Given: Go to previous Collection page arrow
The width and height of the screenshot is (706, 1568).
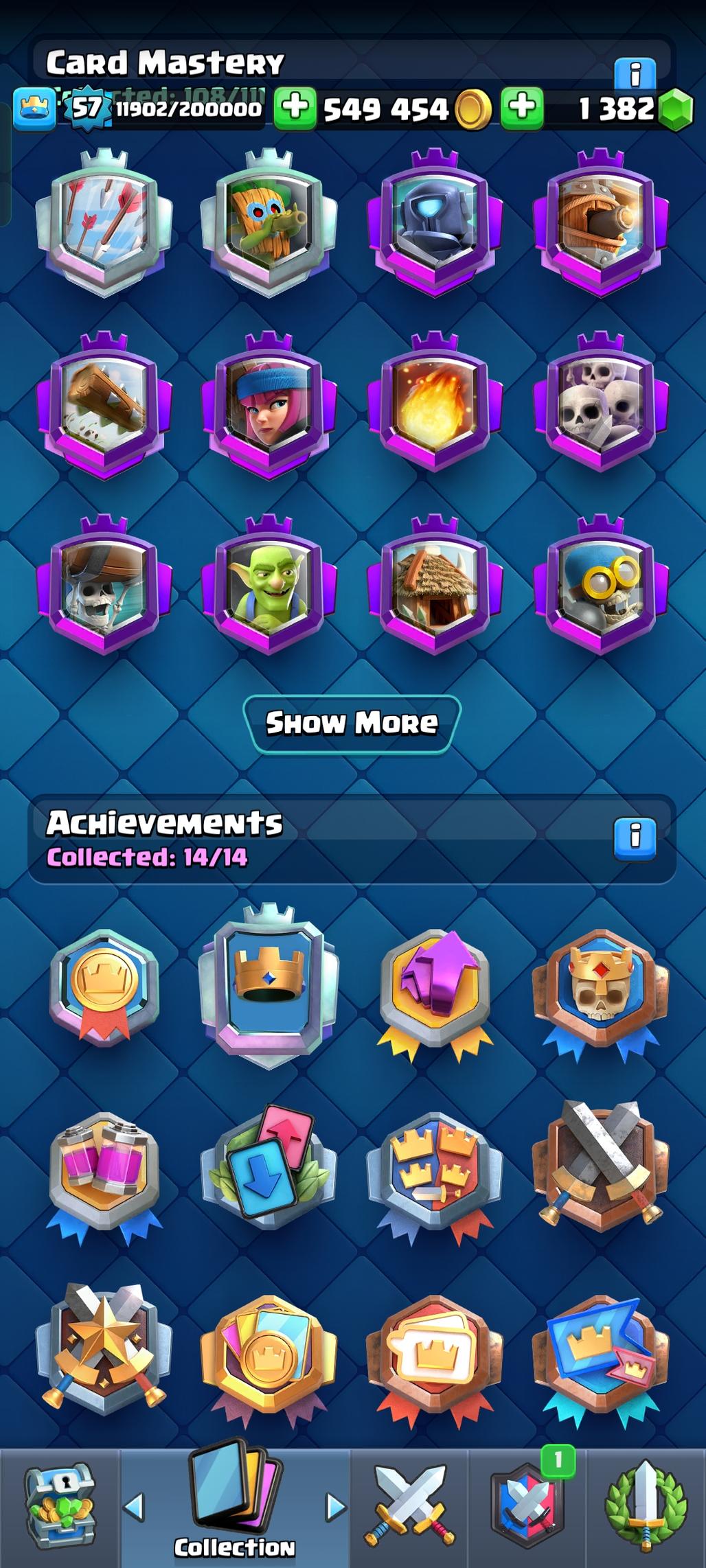Looking at the screenshot, I should click(134, 1506).
